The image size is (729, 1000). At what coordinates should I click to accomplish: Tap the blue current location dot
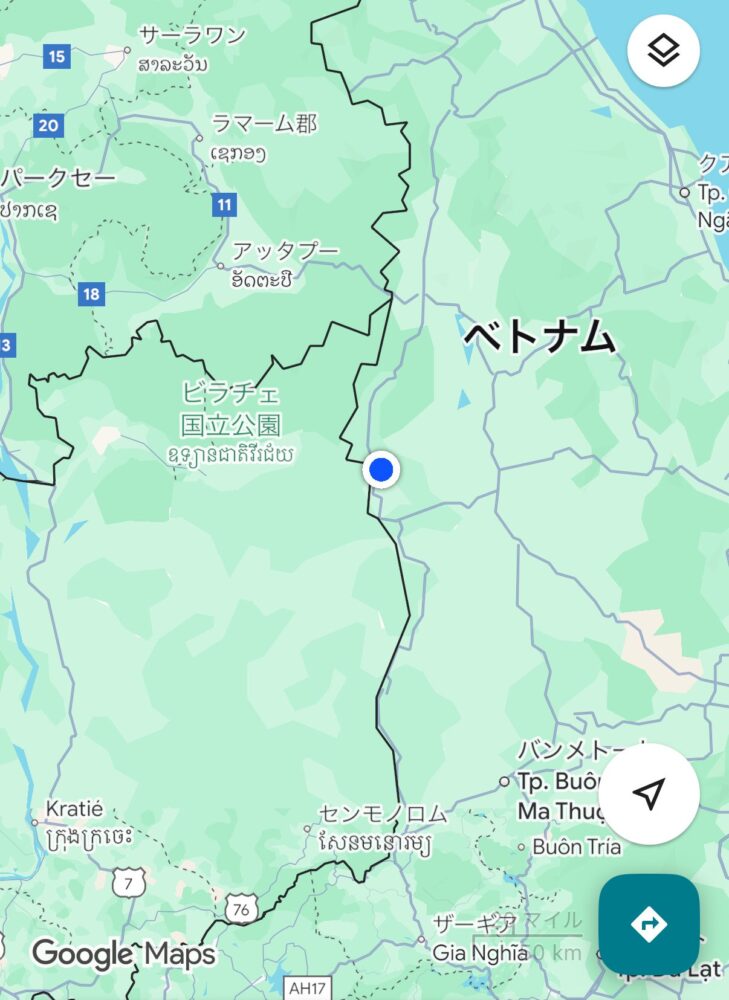tap(380, 469)
